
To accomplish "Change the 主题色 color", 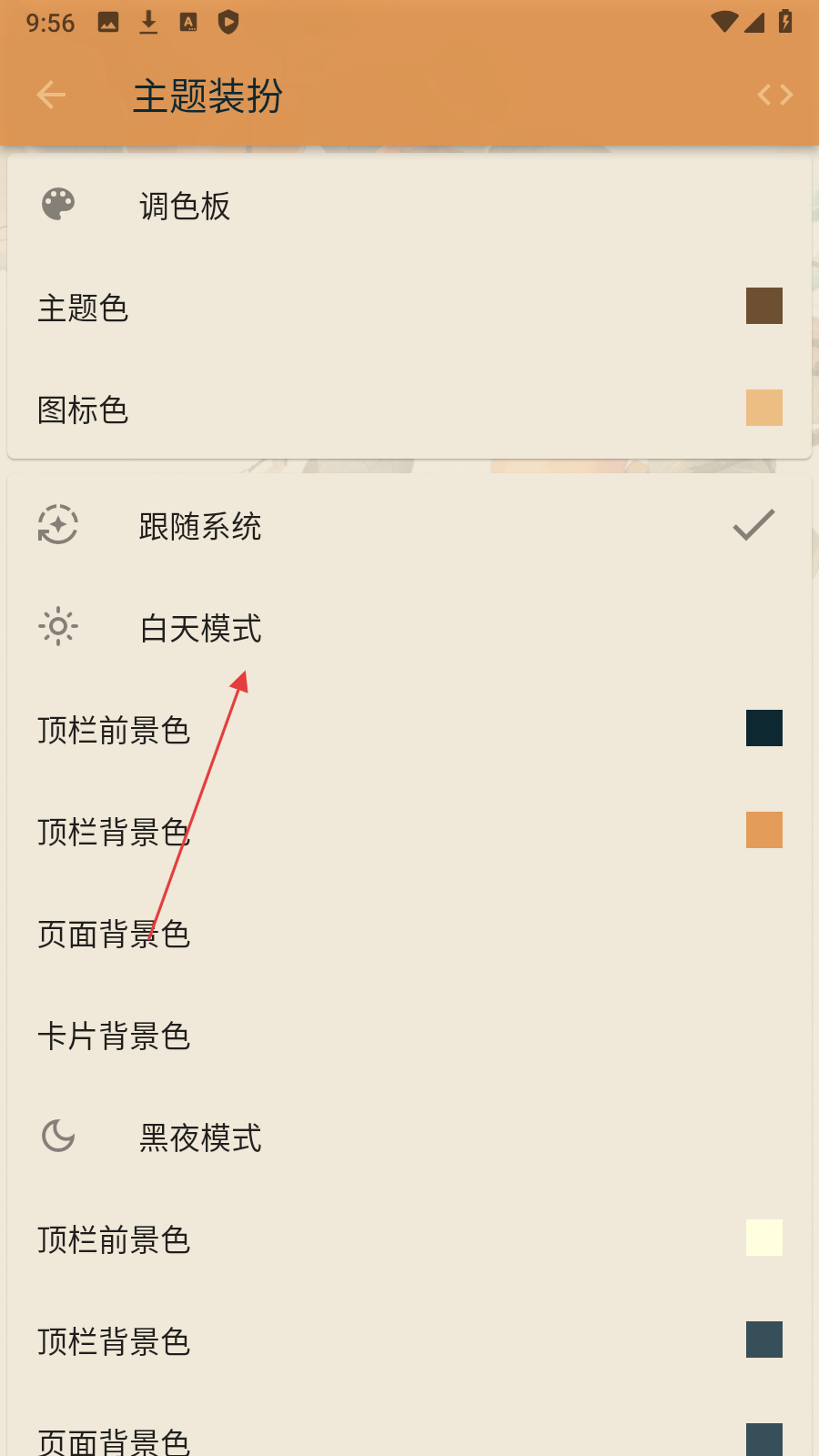I will [409, 308].
